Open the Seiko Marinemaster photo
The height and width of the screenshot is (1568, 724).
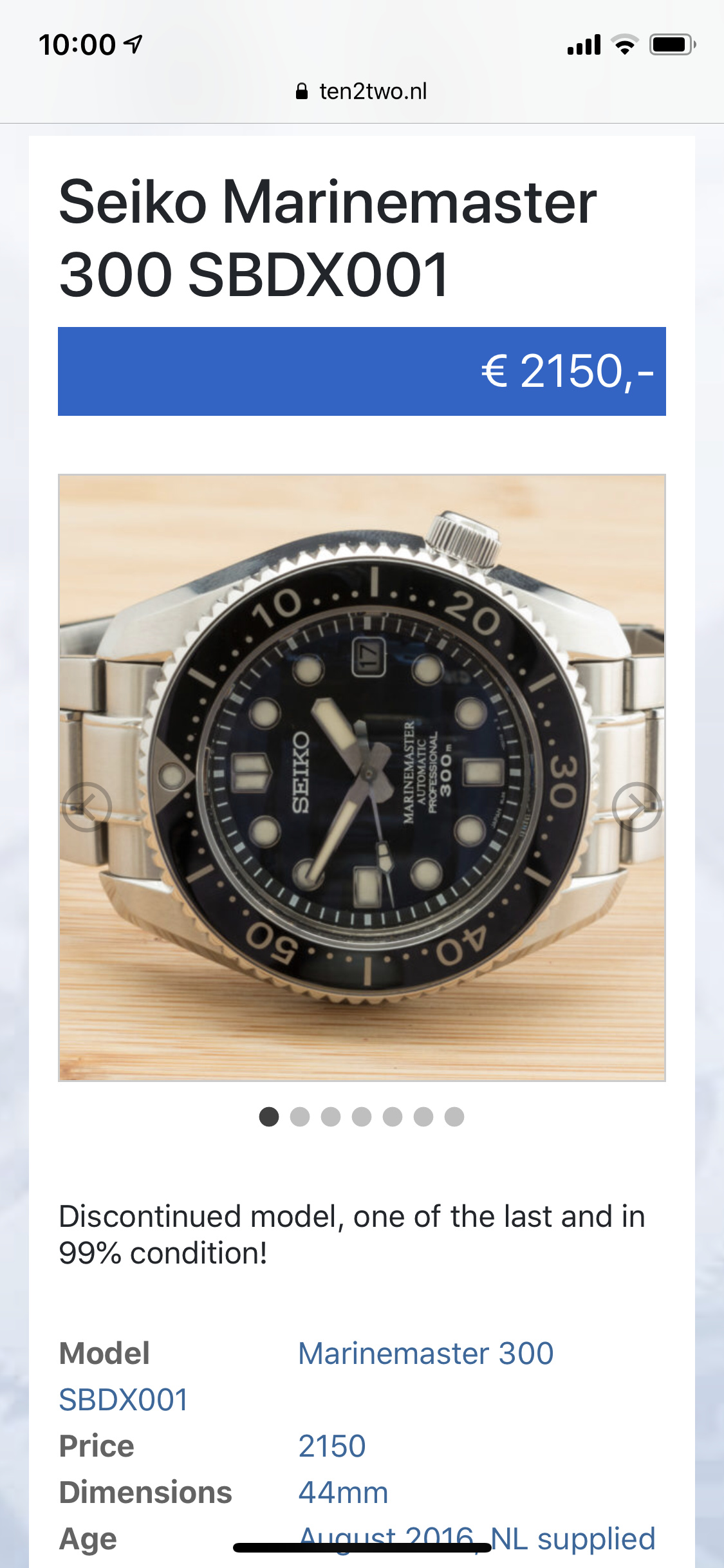(362, 778)
